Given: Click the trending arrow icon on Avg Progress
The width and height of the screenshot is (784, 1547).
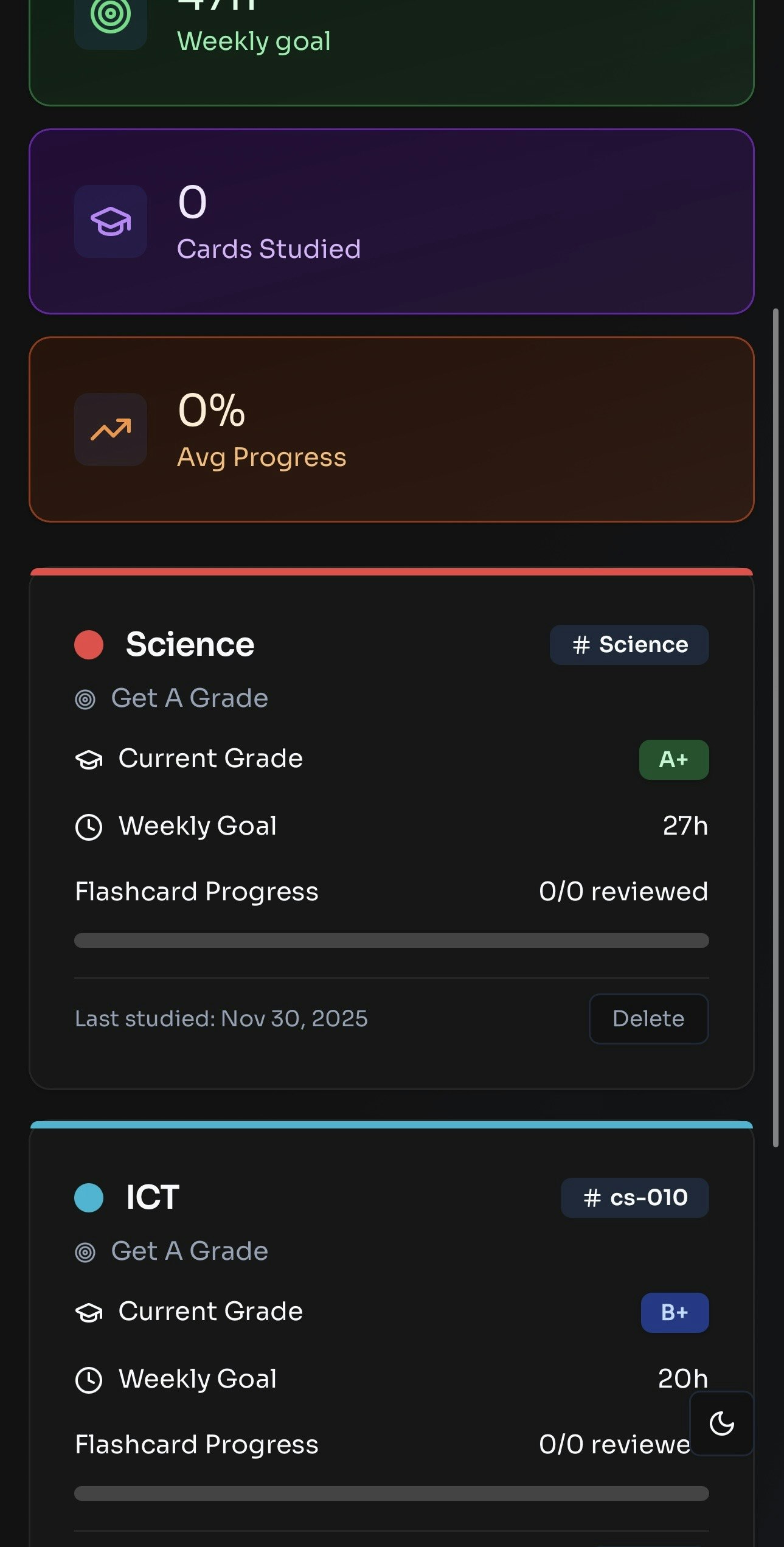Looking at the screenshot, I should (109, 429).
